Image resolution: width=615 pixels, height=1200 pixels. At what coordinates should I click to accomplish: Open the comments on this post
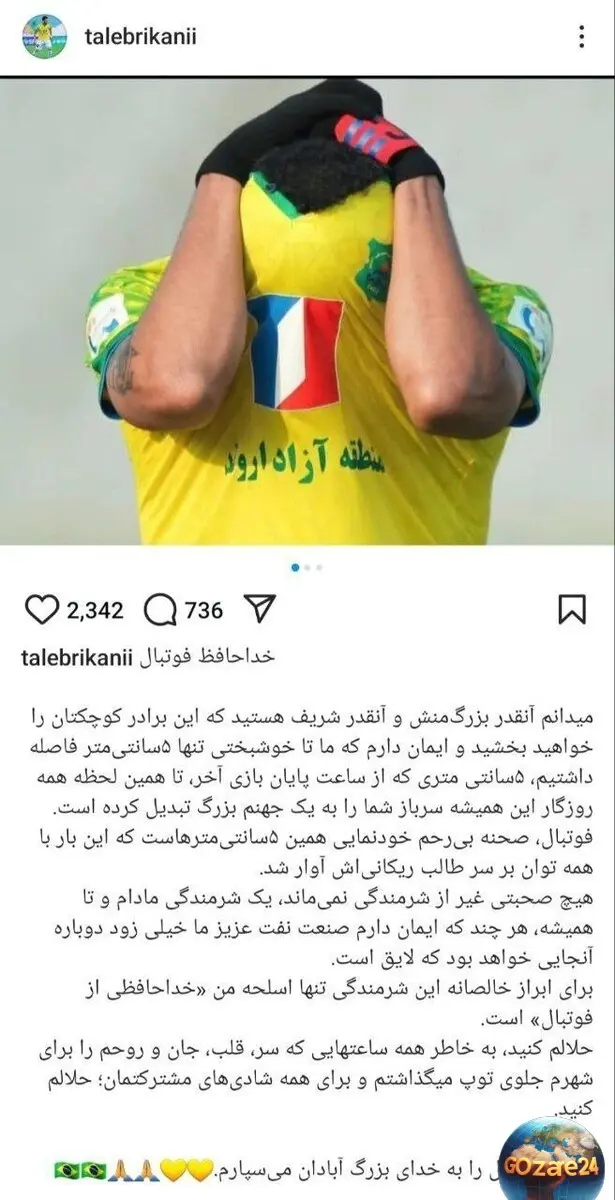(x=161, y=609)
